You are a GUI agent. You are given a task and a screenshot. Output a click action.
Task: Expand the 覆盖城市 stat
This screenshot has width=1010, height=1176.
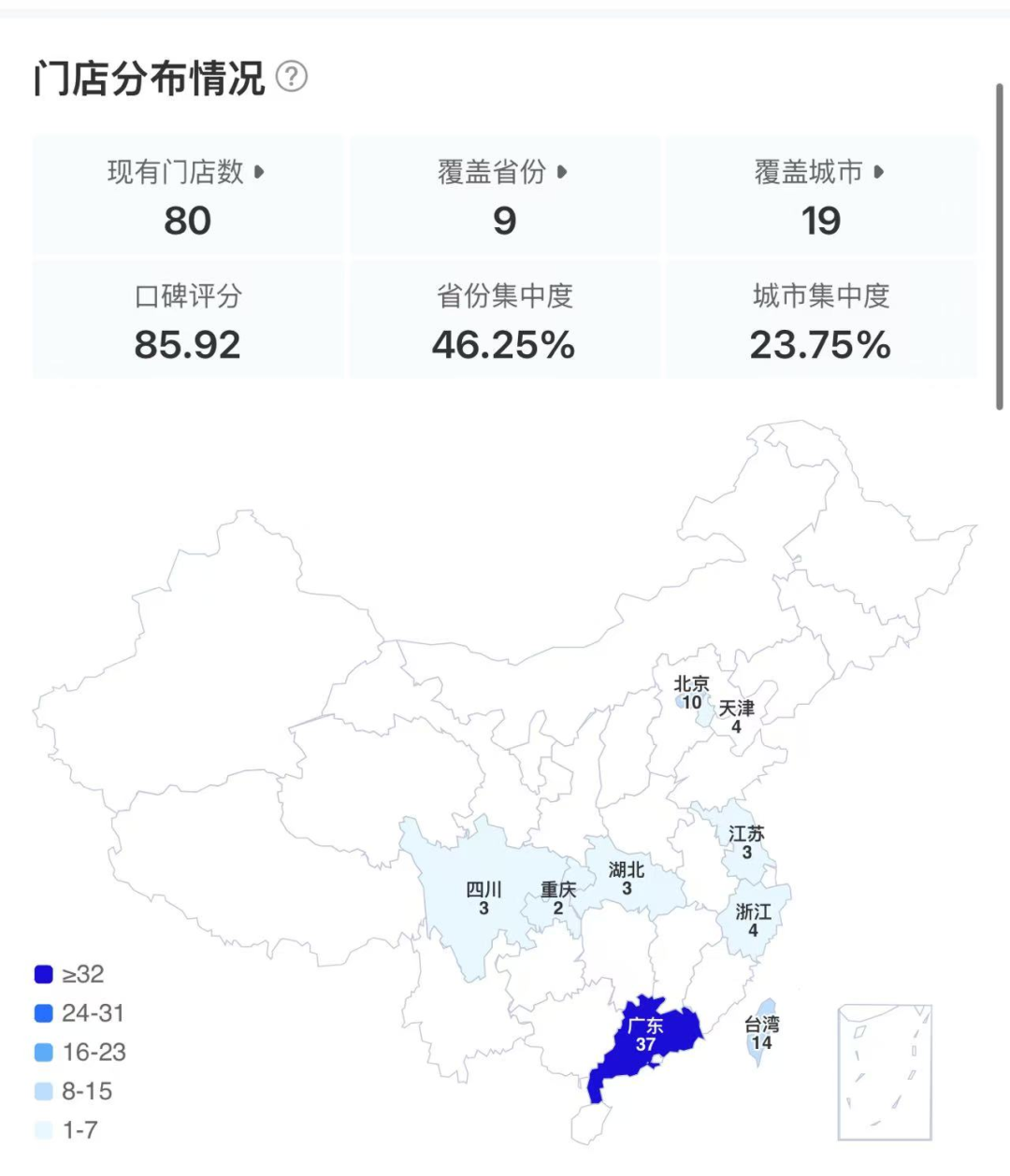pyautogui.click(x=819, y=172)
